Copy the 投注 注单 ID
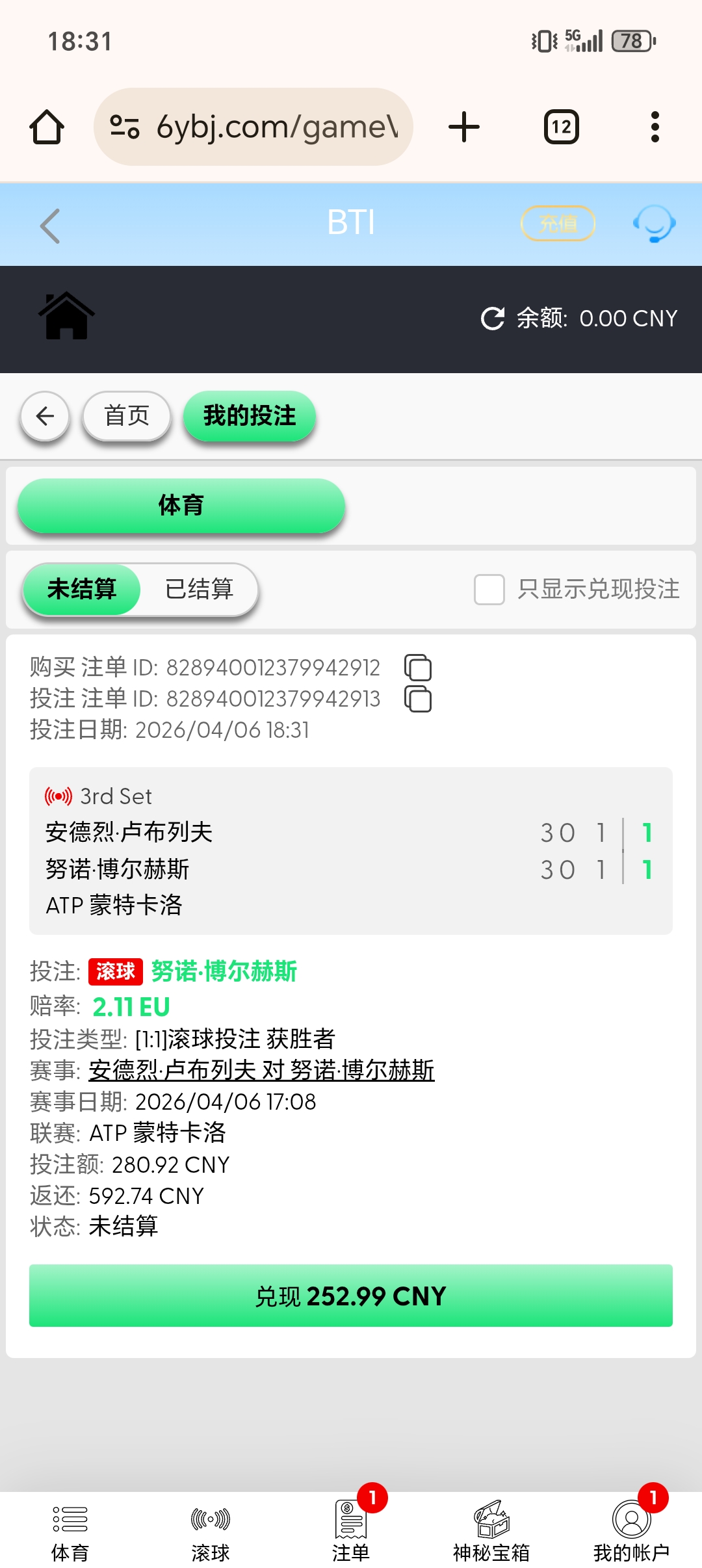 (x=418, y=699)
